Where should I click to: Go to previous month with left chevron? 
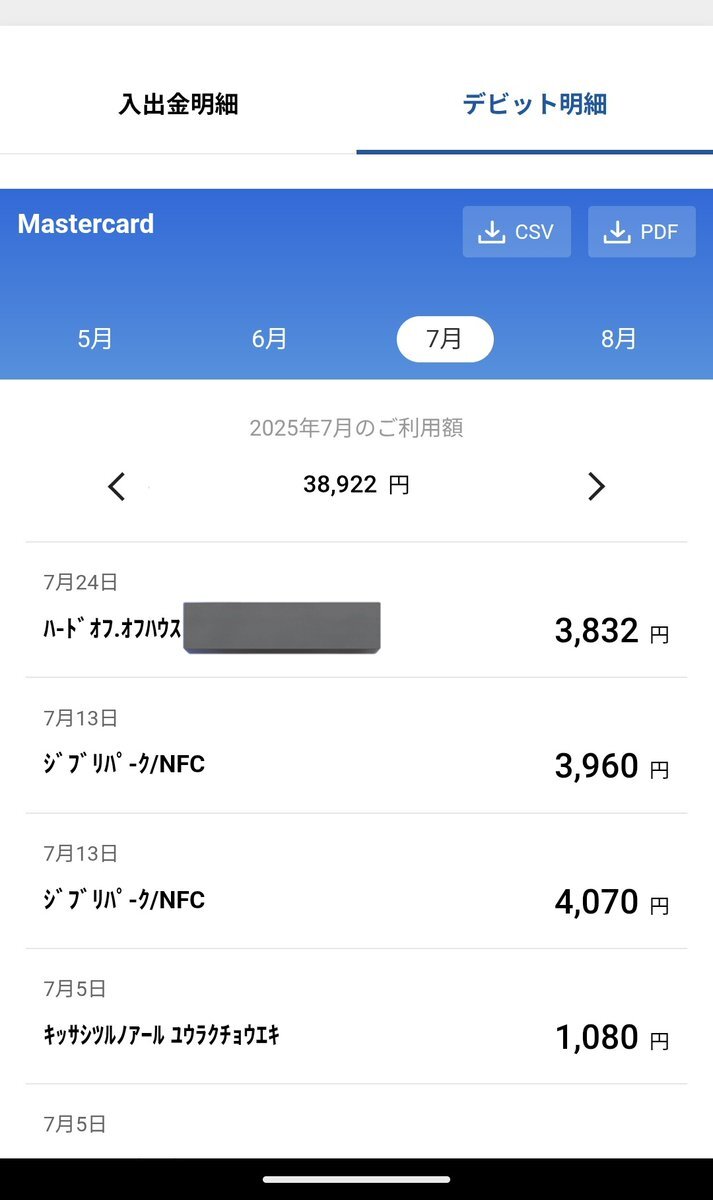pos(117,487)
